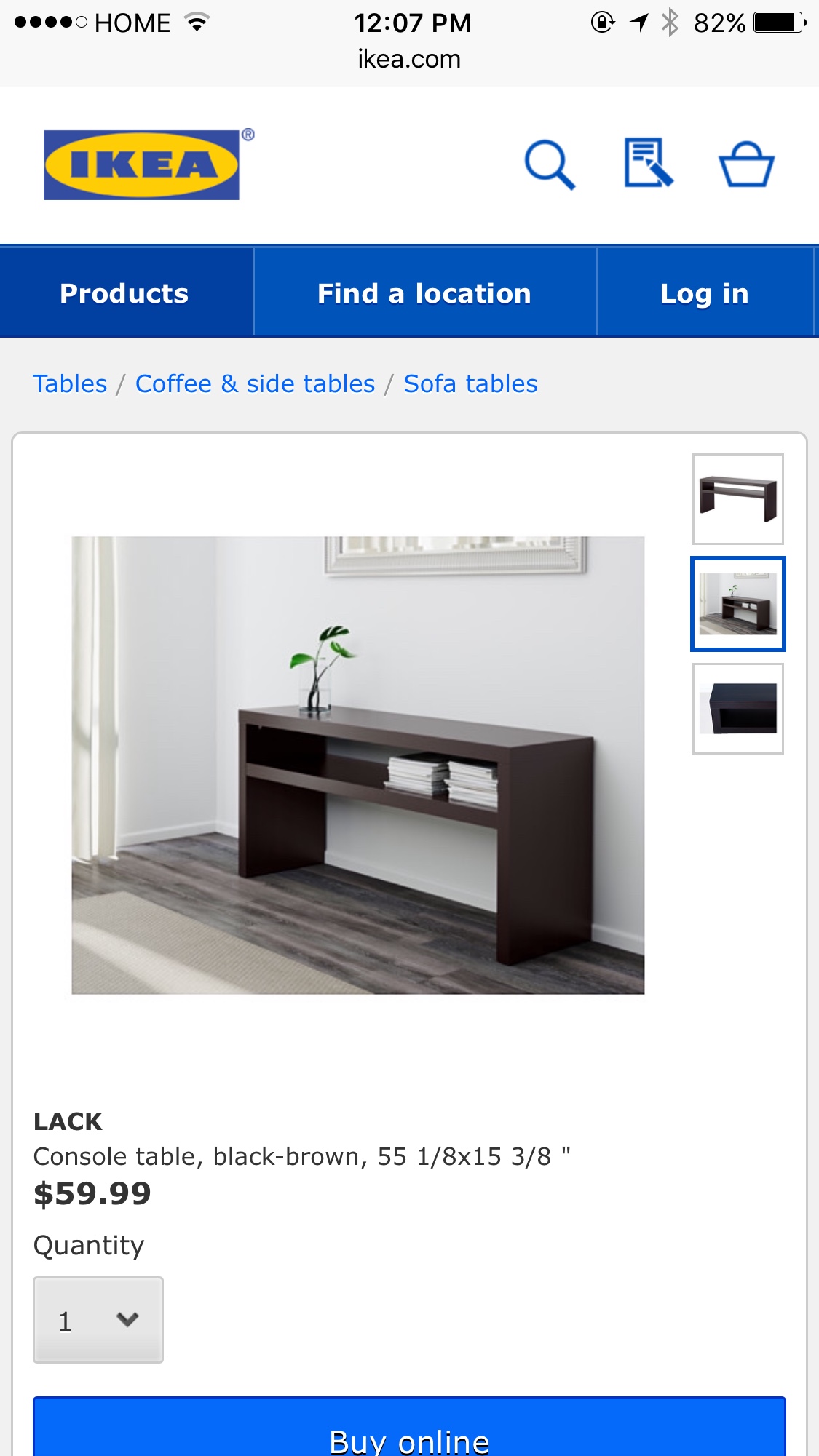Select the room-setting thumbnail

coord(737,604)
